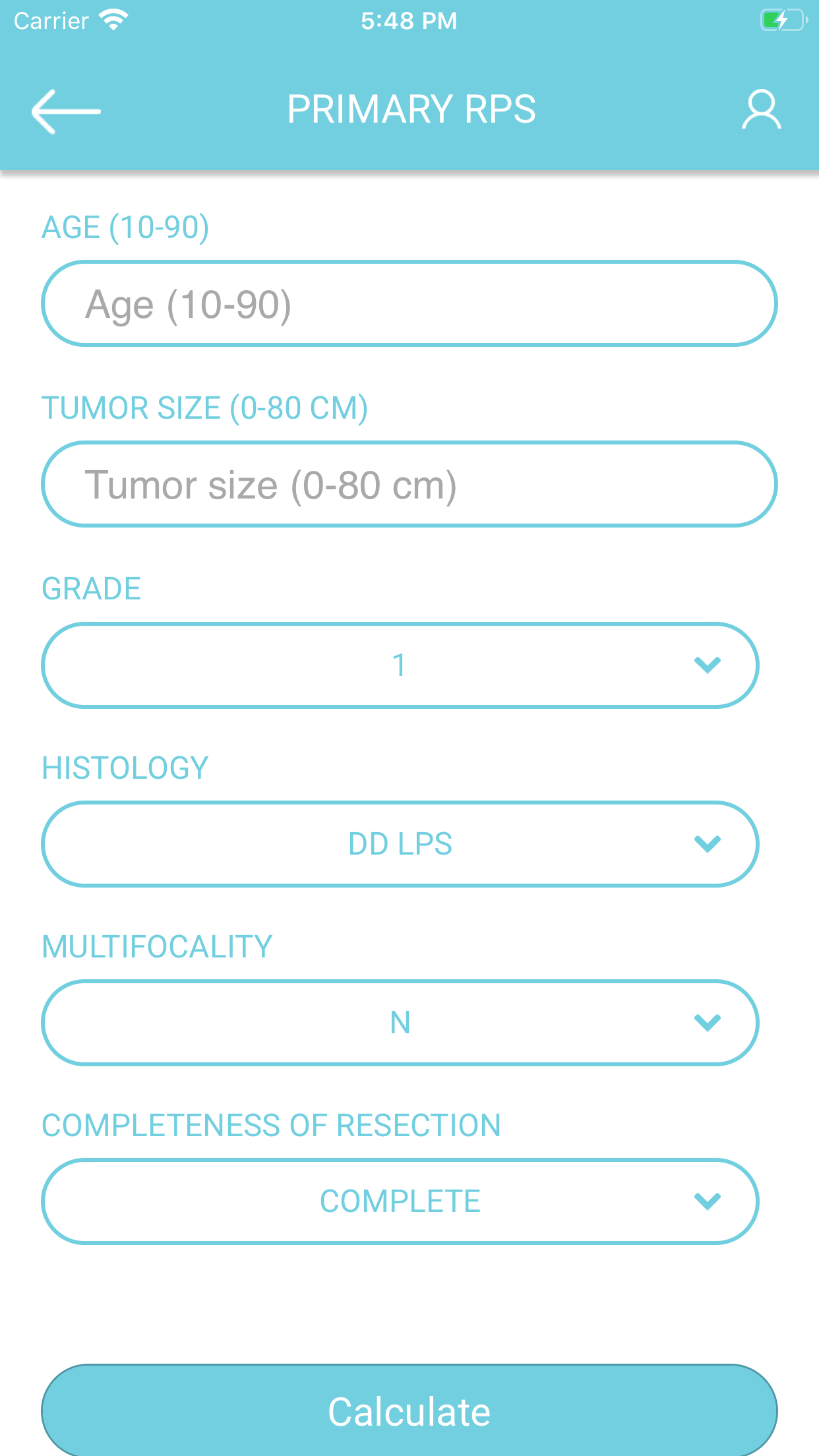The image size is (819, 1456).
Task: Click the COMPLETENESS OF RESECTION label
Action: tap(271, 1126)
